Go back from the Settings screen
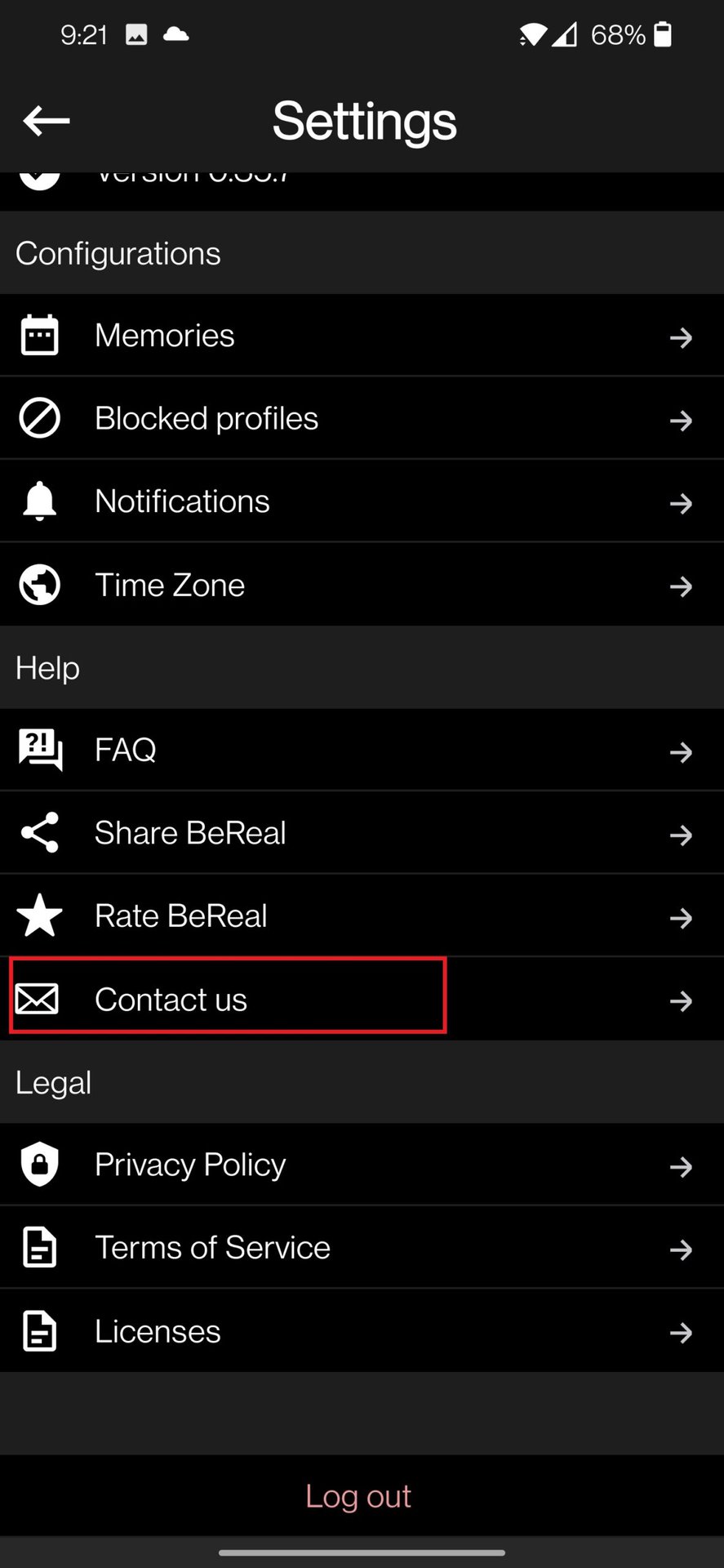 [47, 121]
